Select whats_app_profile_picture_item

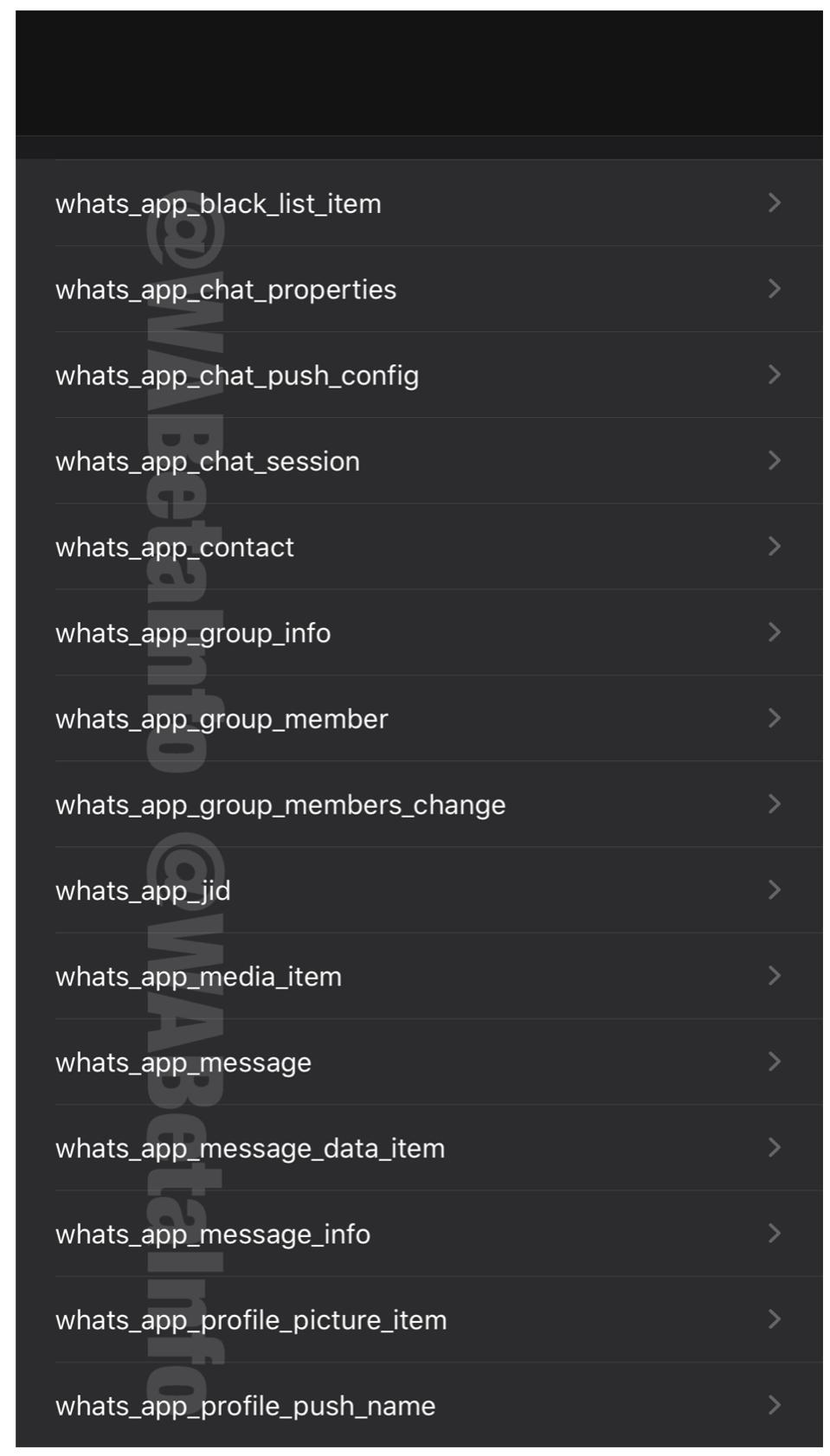(x=251, y=1319)
